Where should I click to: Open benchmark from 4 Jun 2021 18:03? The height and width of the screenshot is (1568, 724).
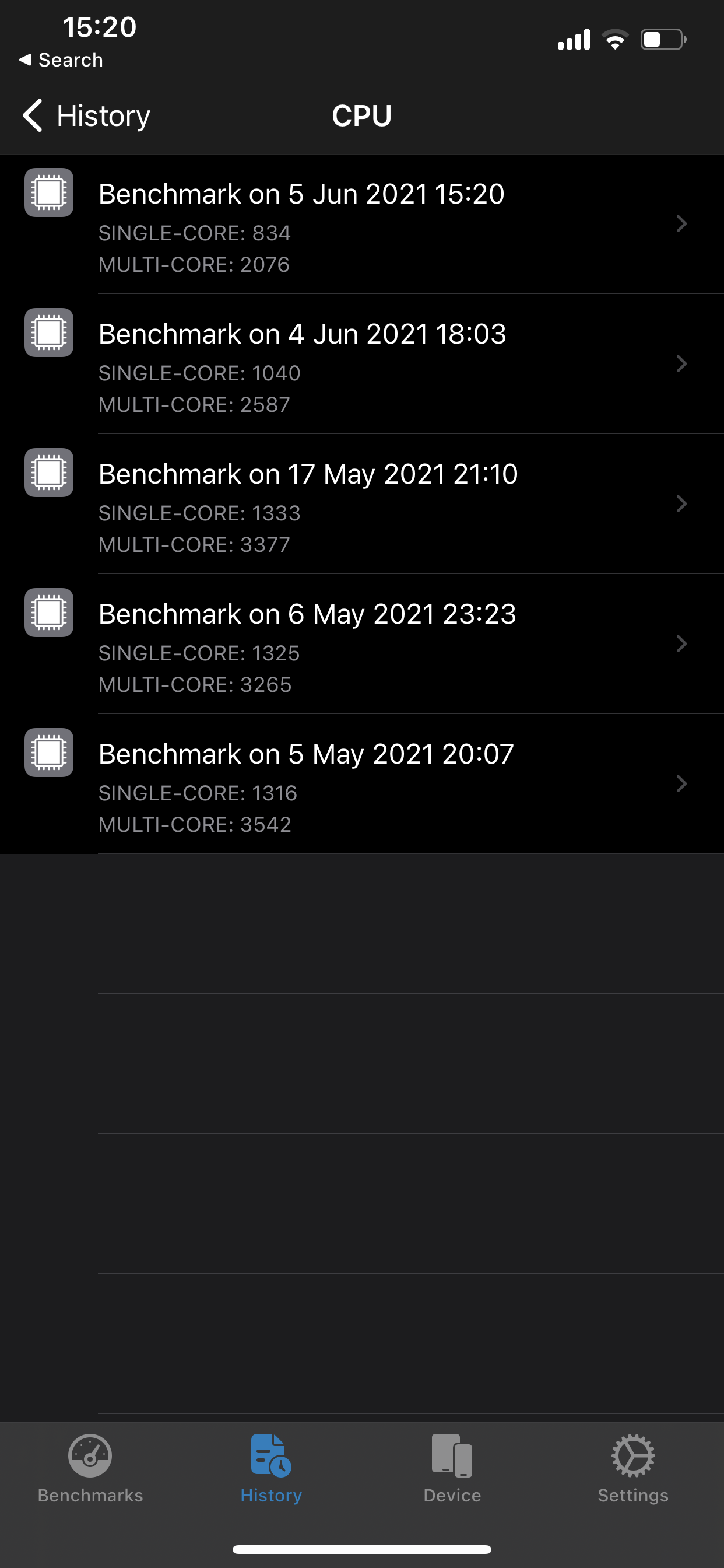(x=361, y=364)
